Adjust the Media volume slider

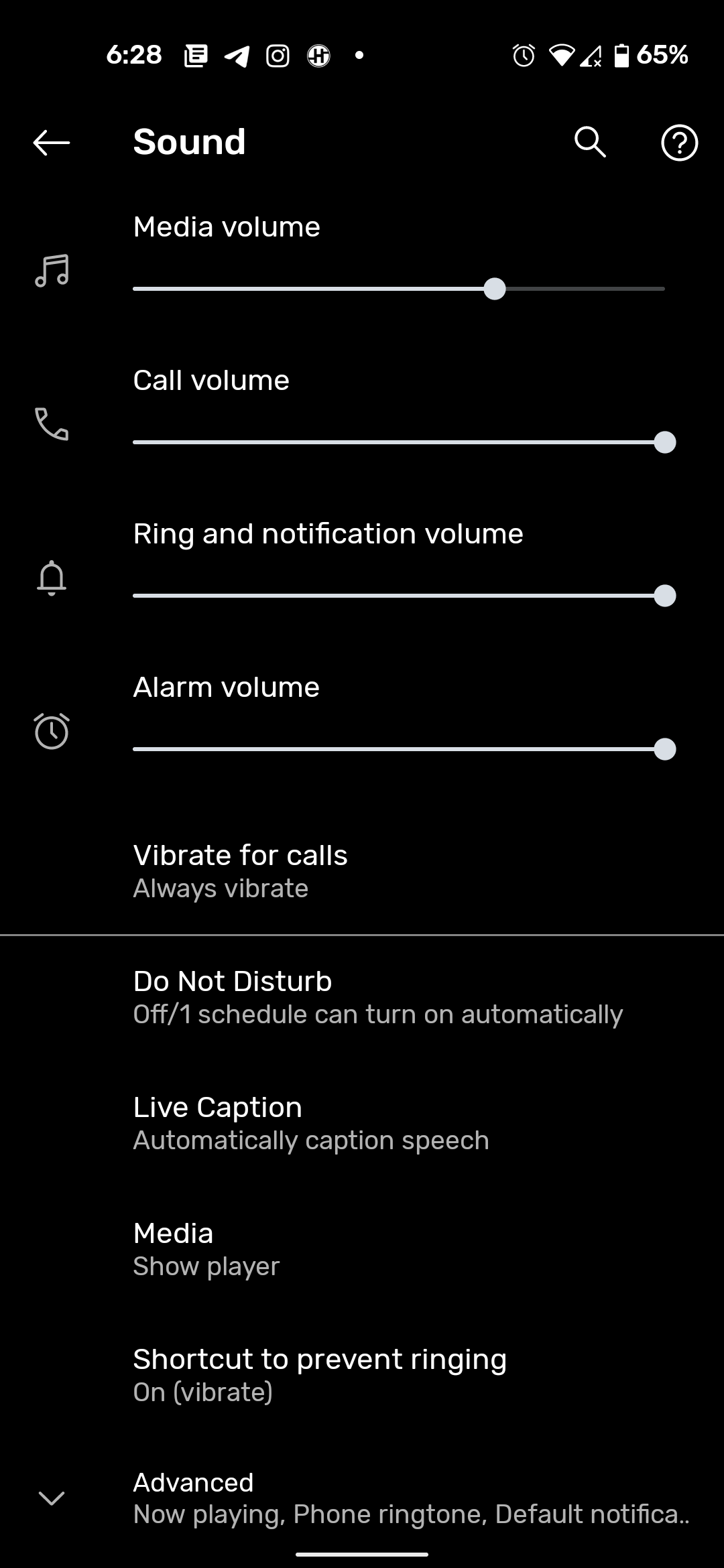click(x=494, y=289)
